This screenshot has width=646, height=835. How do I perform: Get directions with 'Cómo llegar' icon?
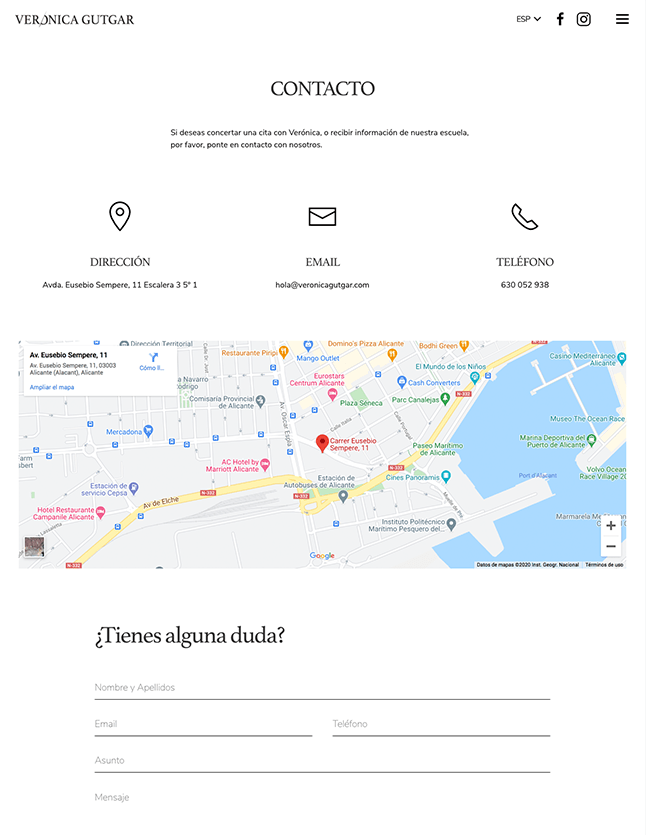point(153,361)
